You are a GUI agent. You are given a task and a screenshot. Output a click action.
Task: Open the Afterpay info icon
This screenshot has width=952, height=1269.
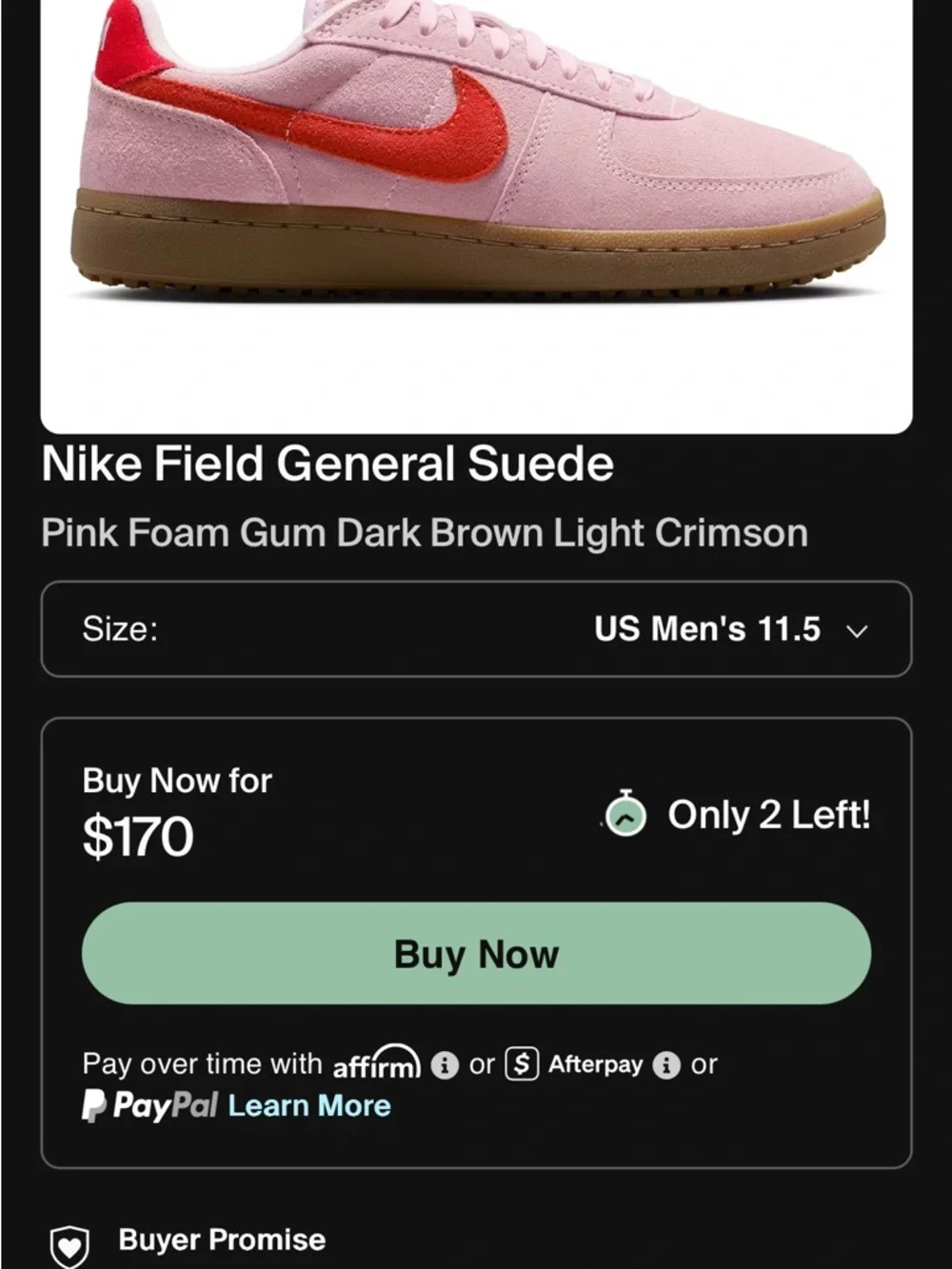(x=666, y=1064)
